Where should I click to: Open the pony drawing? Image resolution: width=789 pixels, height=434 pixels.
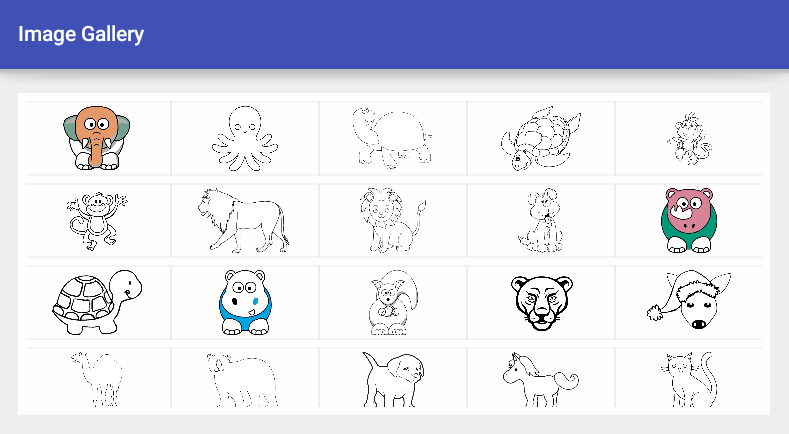click(540, 378)
